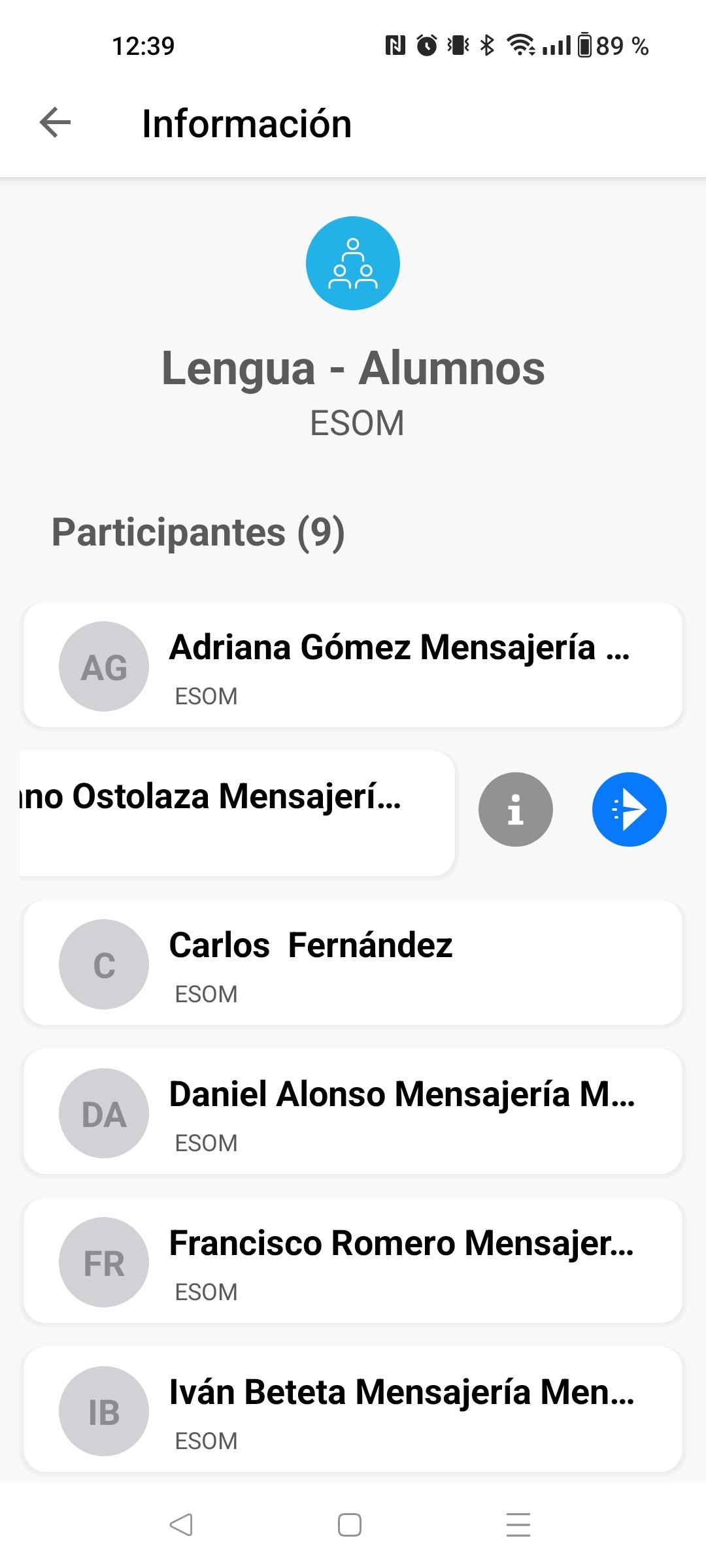Choose Iván Beteta from the list
This screenshot has height=1568, width=706.
click(353, 1409)
